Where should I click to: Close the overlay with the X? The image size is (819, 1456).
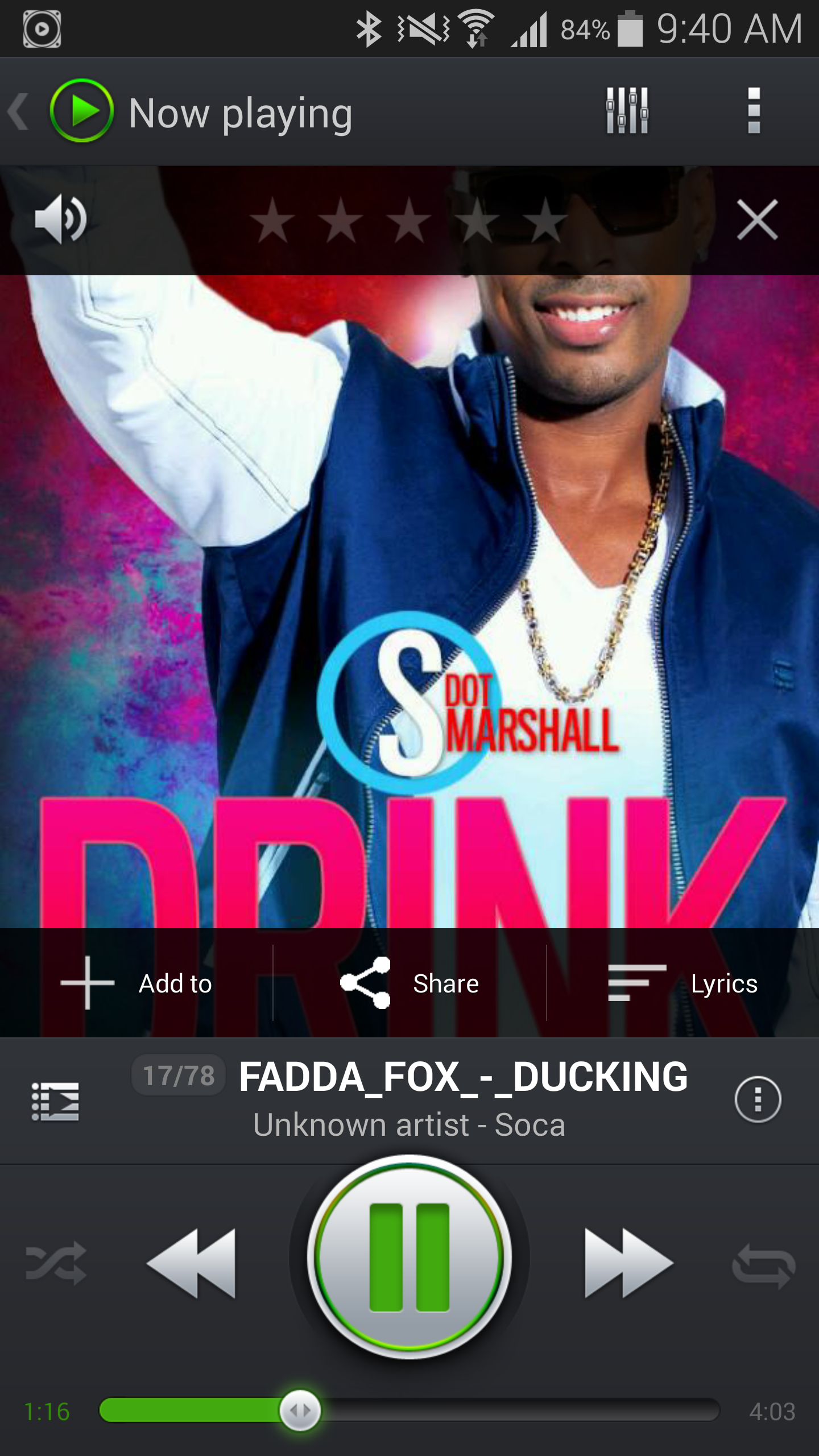coord(757,220)
